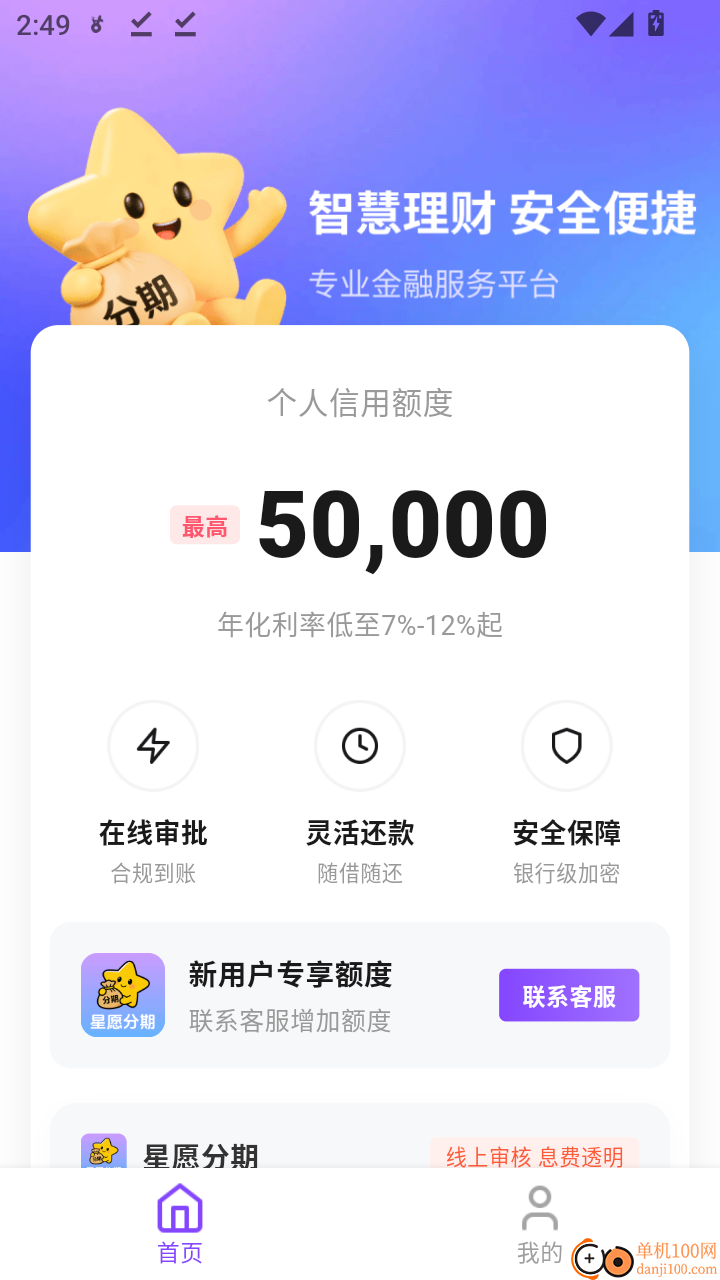
Task: Click the 安全保障 shield icon
Action: click(566, 746)
